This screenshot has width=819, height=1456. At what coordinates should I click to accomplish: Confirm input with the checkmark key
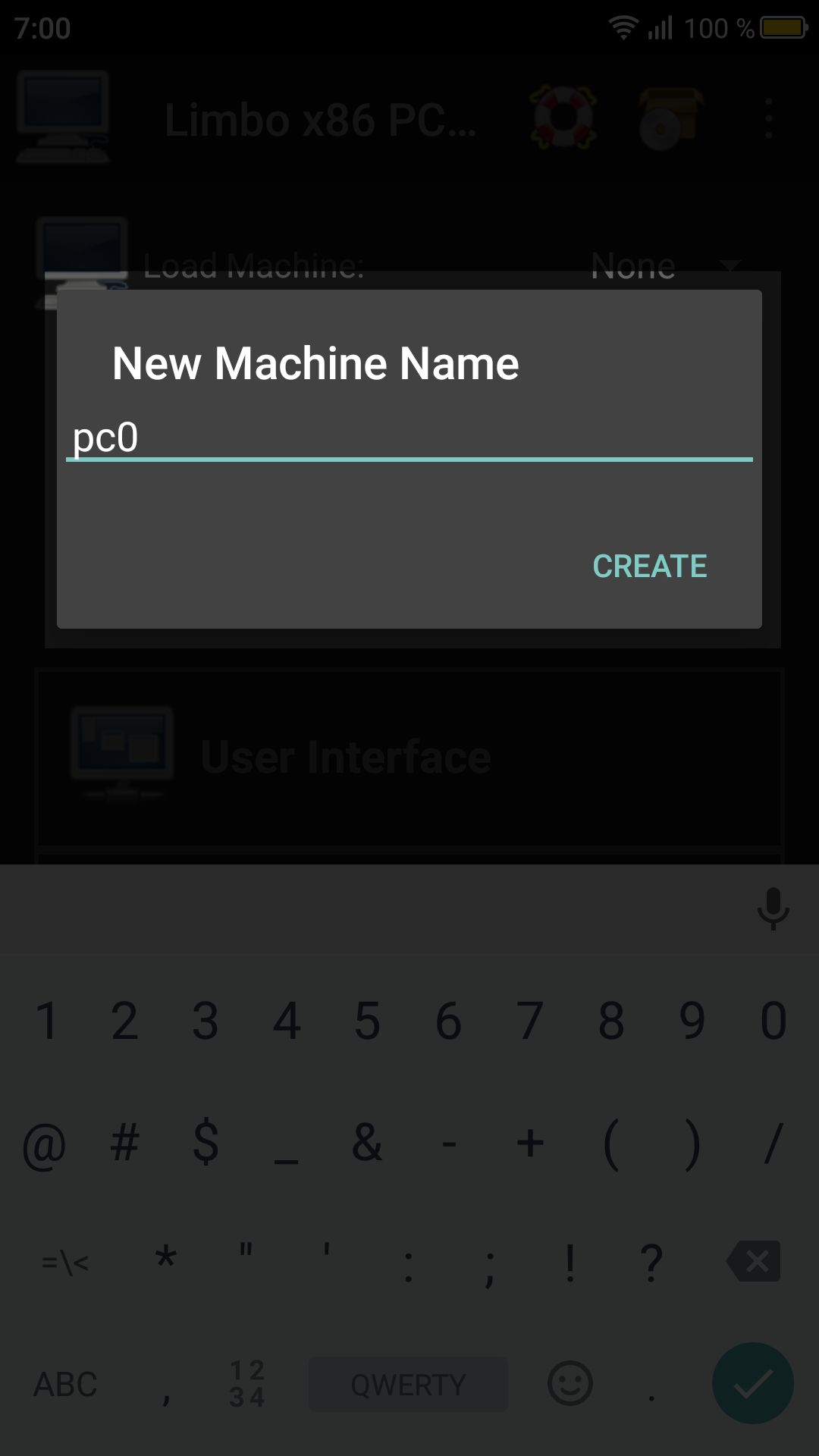[x=752, y=1383]
